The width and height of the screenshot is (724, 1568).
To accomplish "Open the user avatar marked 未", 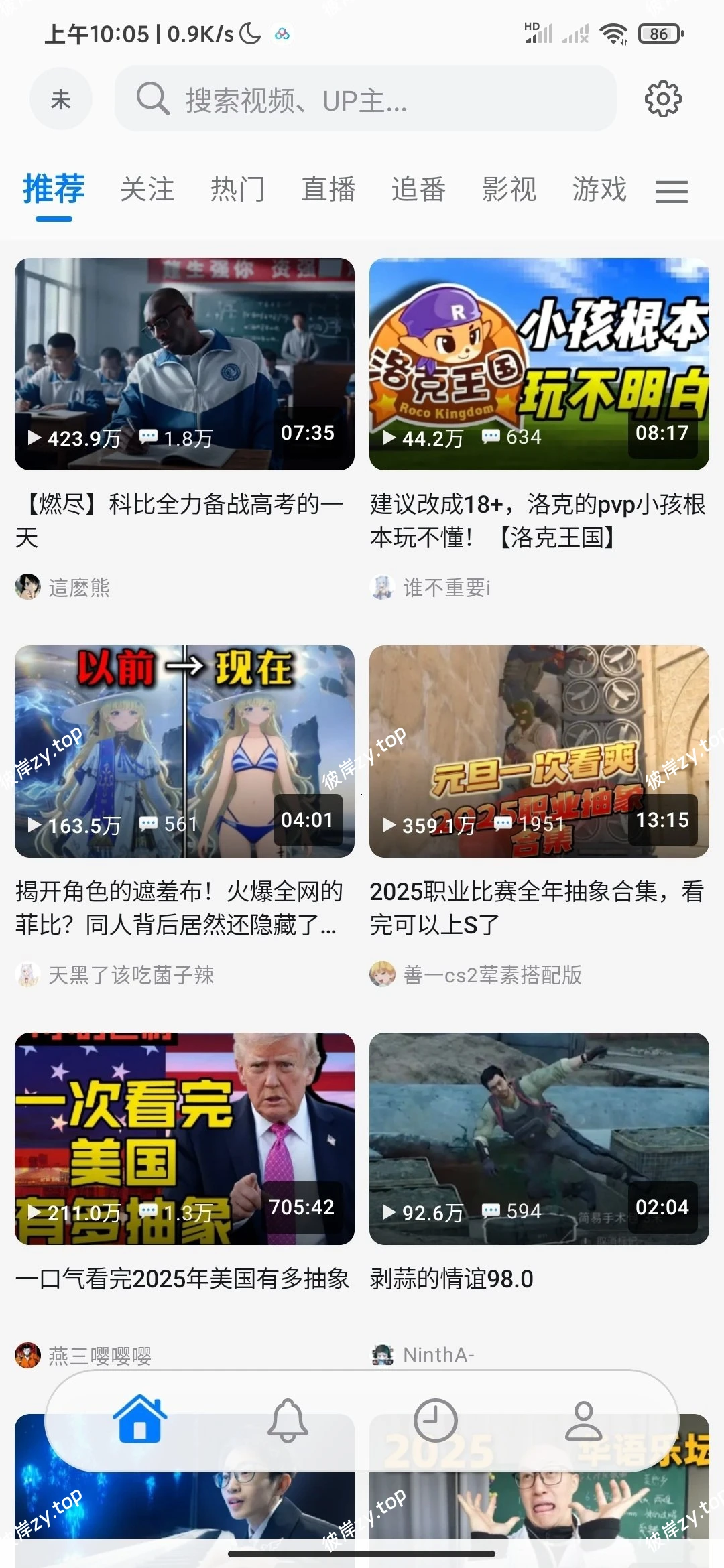I will point(61,98).
